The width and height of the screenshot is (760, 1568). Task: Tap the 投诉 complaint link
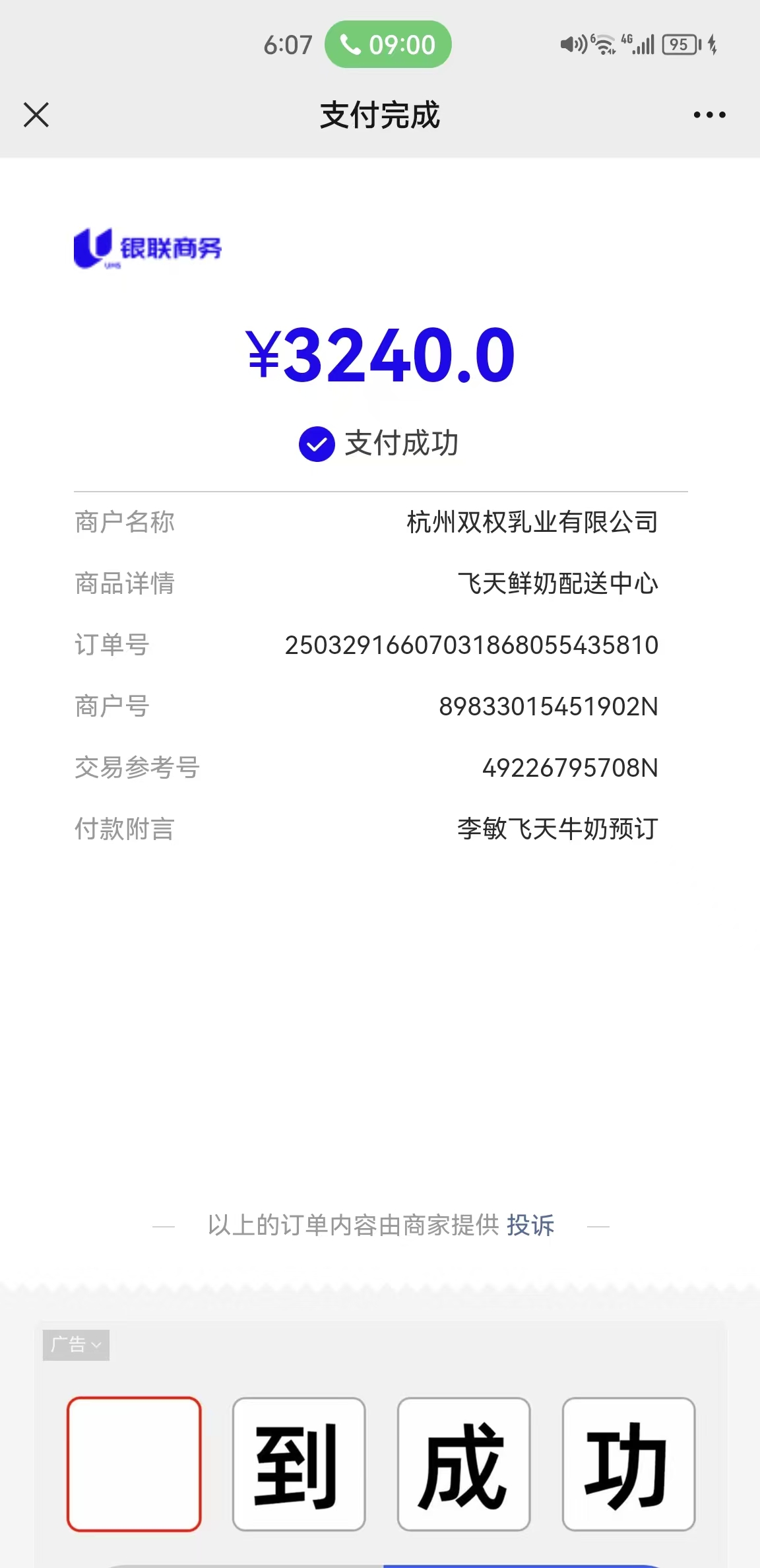click(530, 1225)
